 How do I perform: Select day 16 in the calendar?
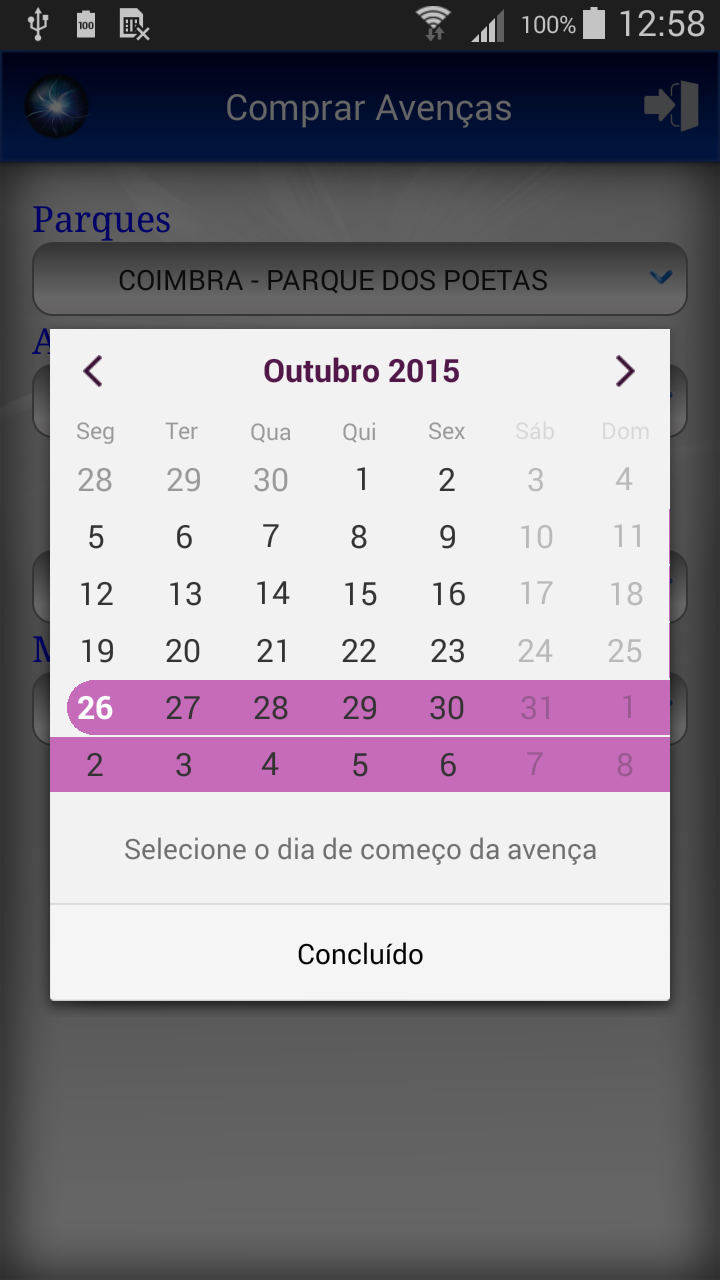point(447,594)
